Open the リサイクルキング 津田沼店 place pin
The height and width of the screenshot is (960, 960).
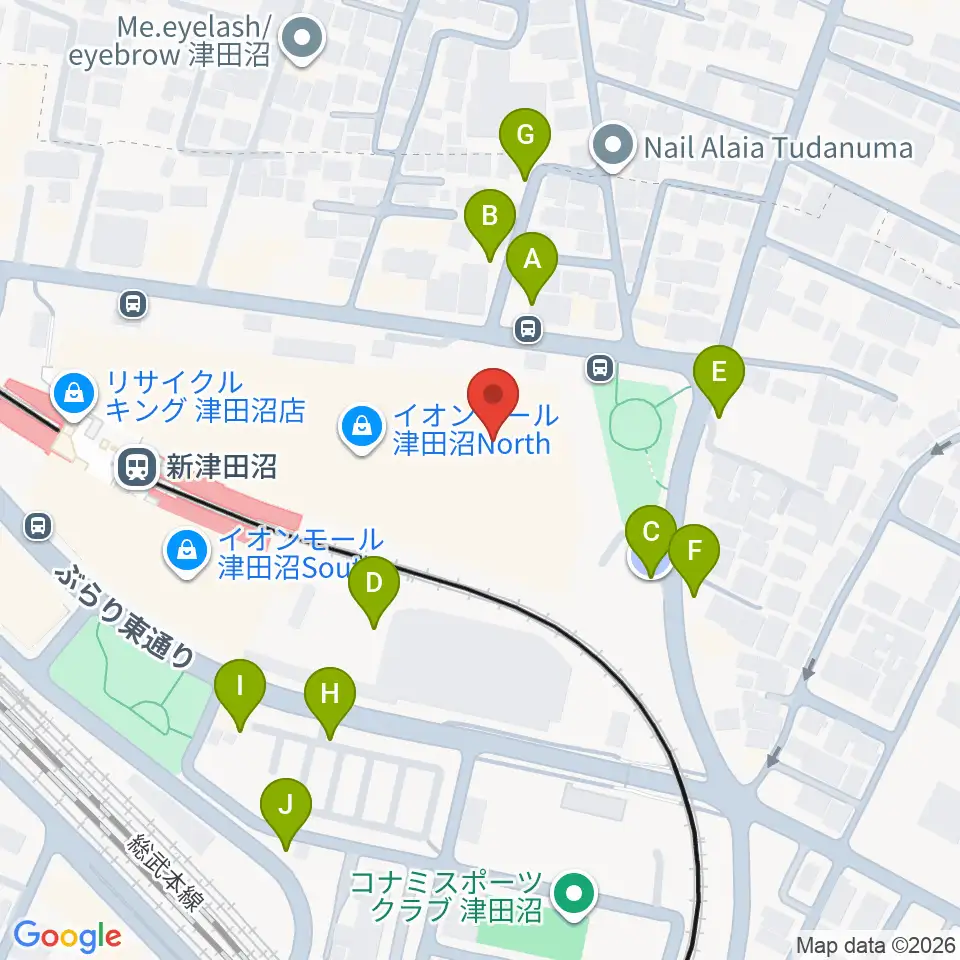click(x=74, y=396)
